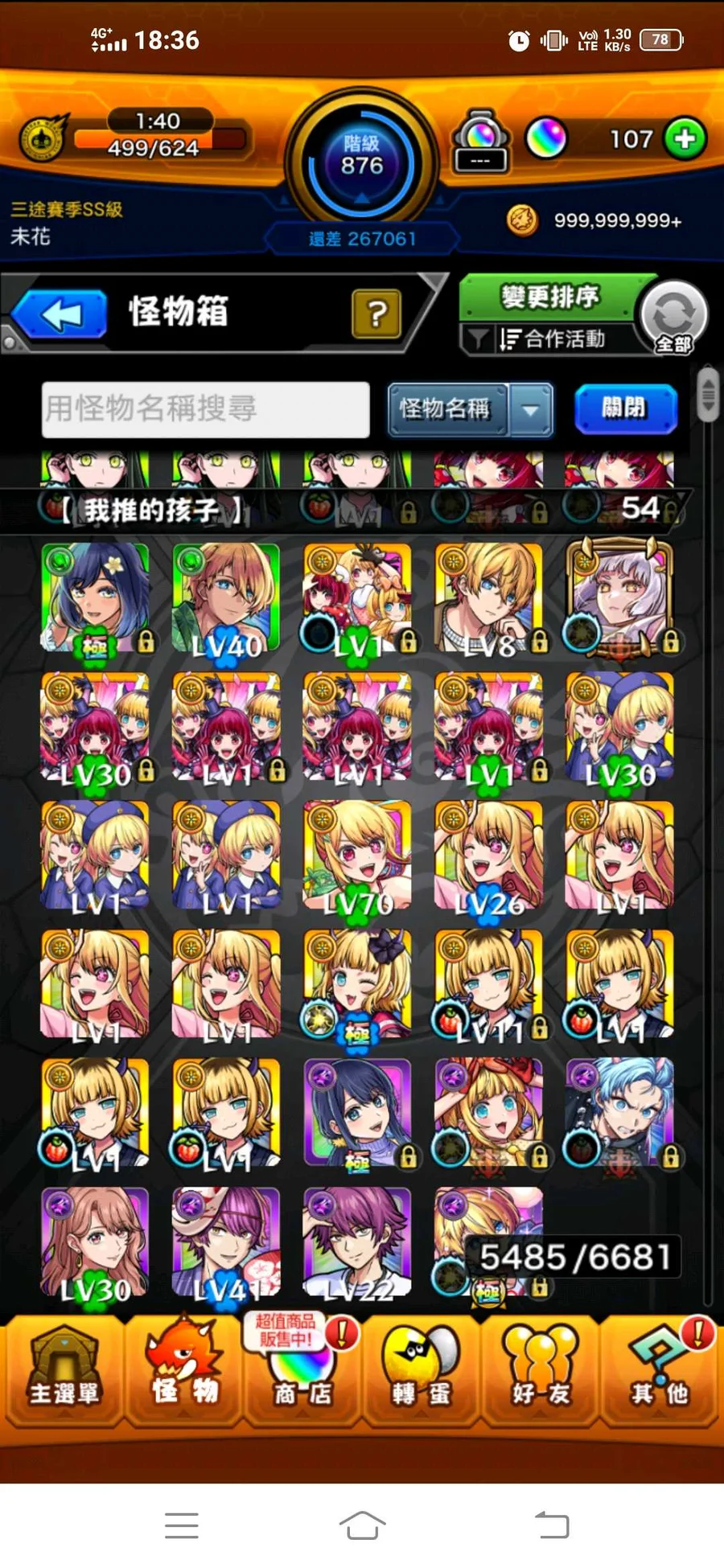Select the LV26 blonde girl monster
Image resolution: width=724 pixels, height=1568 pixels.
point(488,856)
